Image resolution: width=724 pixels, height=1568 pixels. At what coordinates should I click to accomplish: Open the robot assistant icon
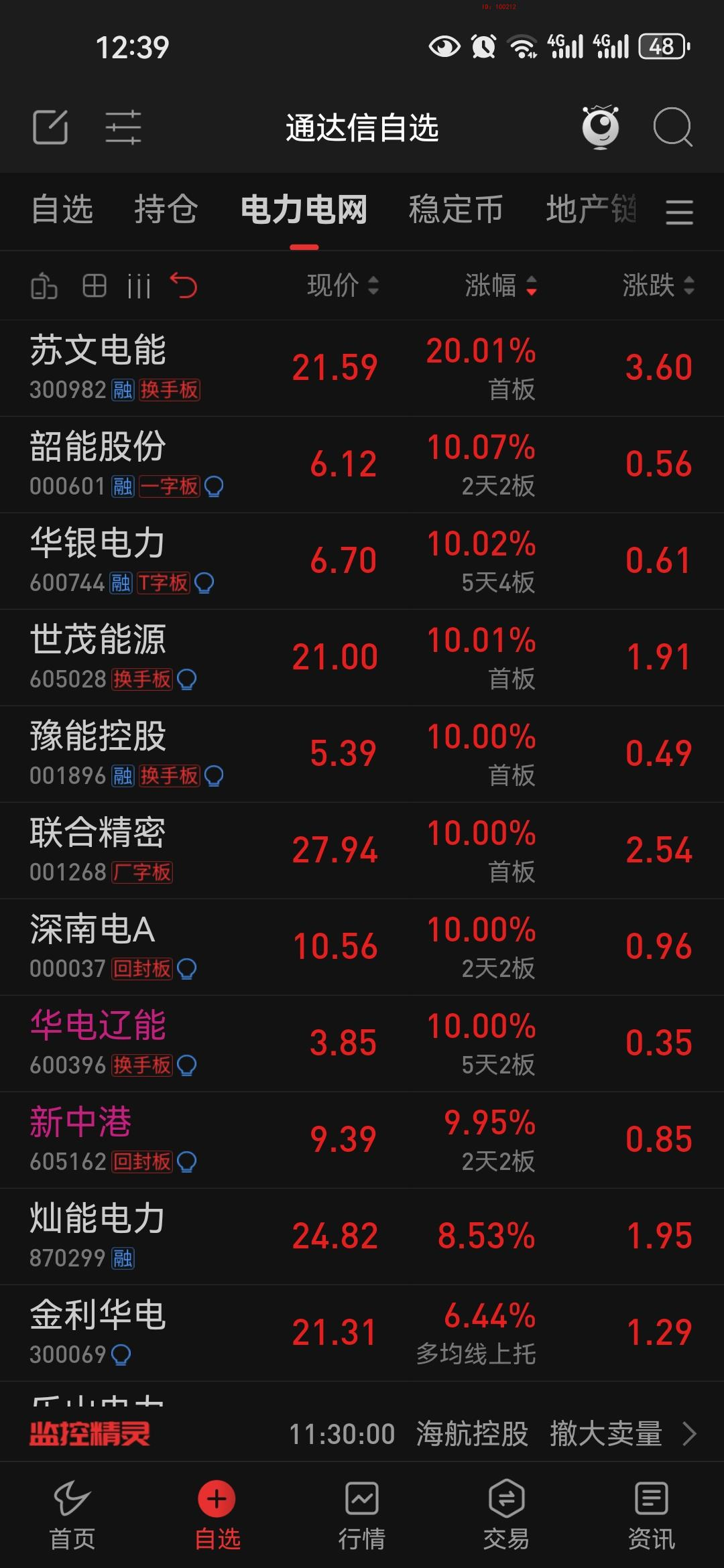coord(600,127)
